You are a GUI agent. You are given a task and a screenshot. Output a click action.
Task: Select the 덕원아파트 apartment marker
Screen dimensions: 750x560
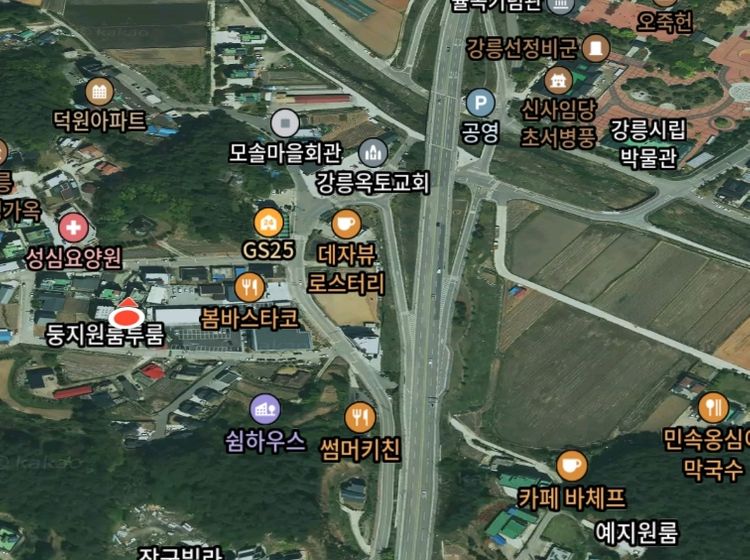pos(99,93)
